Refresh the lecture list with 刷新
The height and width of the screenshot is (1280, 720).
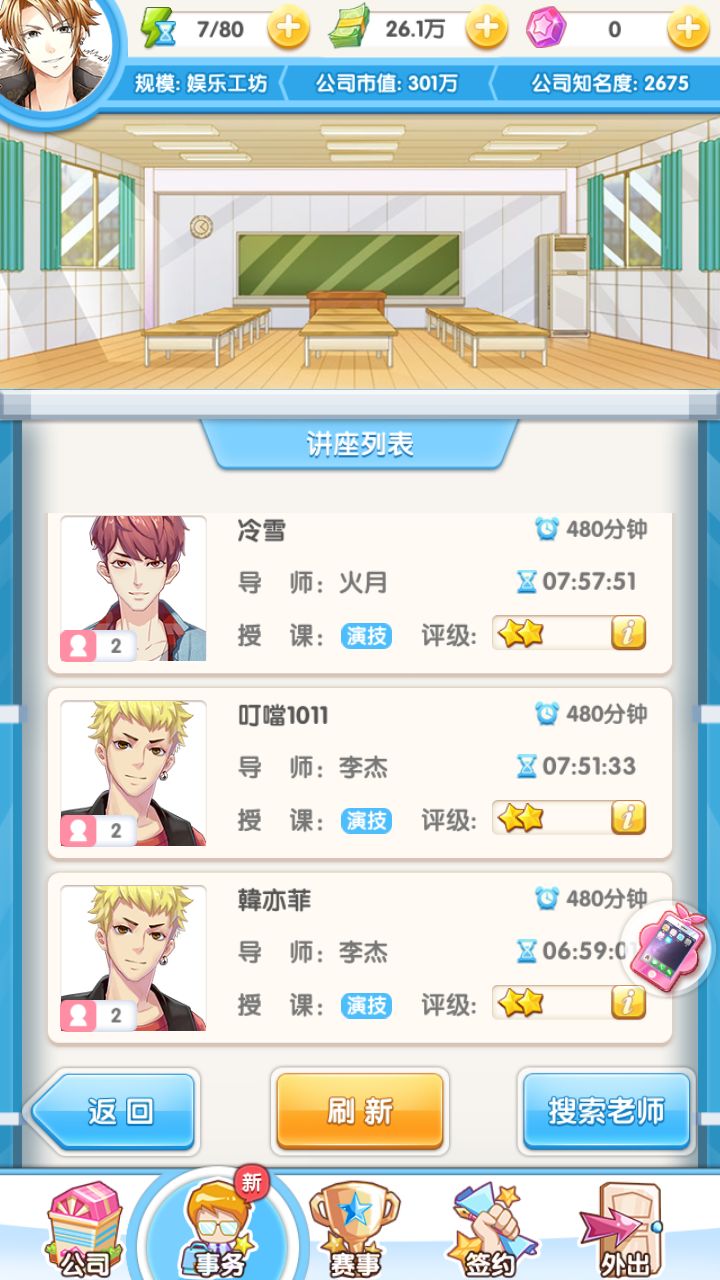360,1111
